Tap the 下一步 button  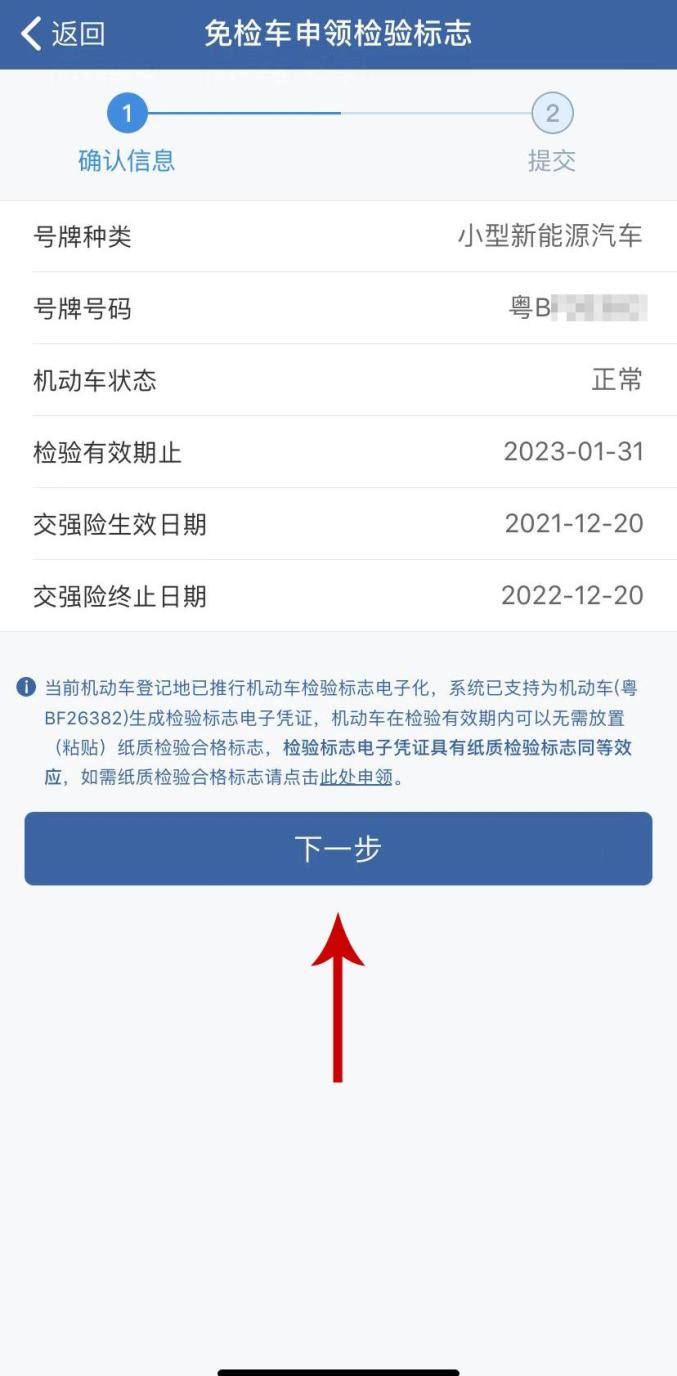point(338,849)
